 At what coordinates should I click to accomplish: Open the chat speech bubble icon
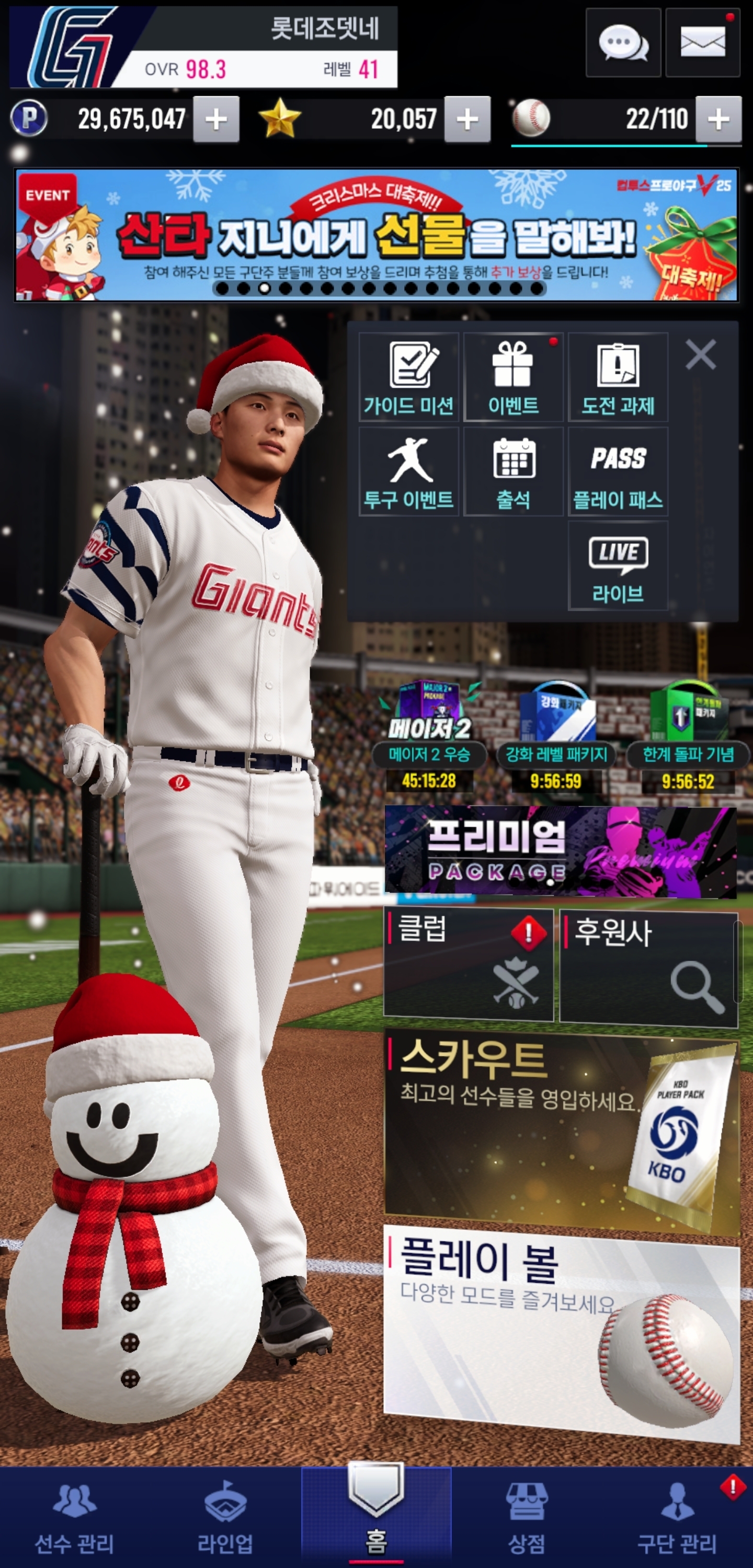pos(623,43)
